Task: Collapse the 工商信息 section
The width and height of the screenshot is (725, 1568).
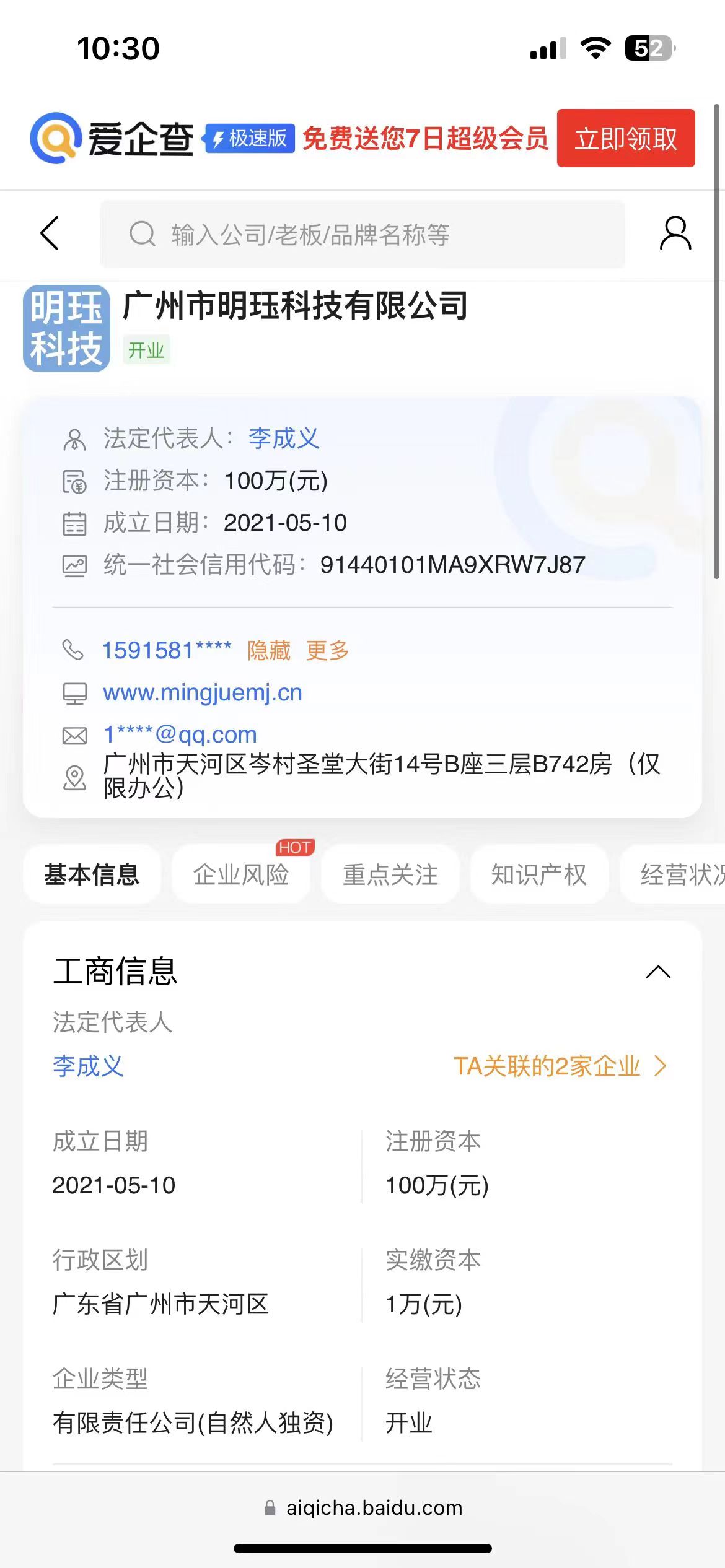Action: point(658,972)
